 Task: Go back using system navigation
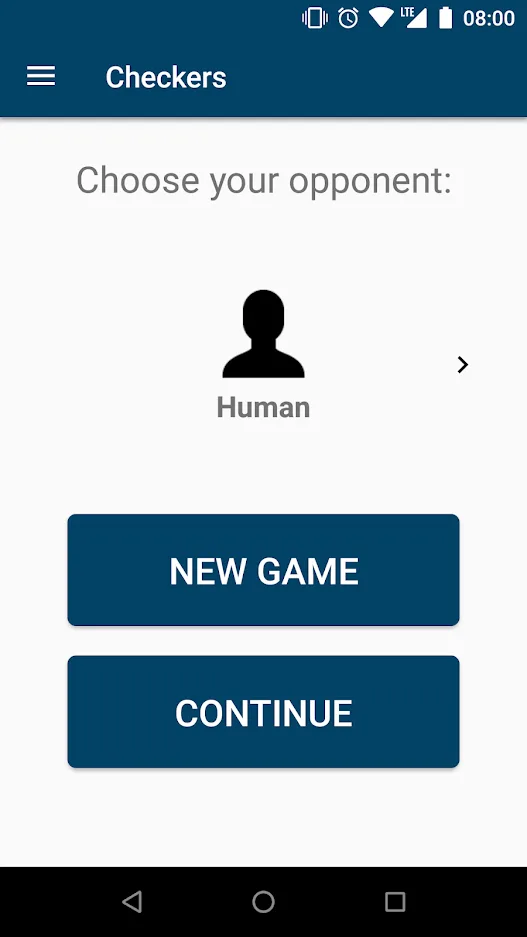tap(132, 901)
